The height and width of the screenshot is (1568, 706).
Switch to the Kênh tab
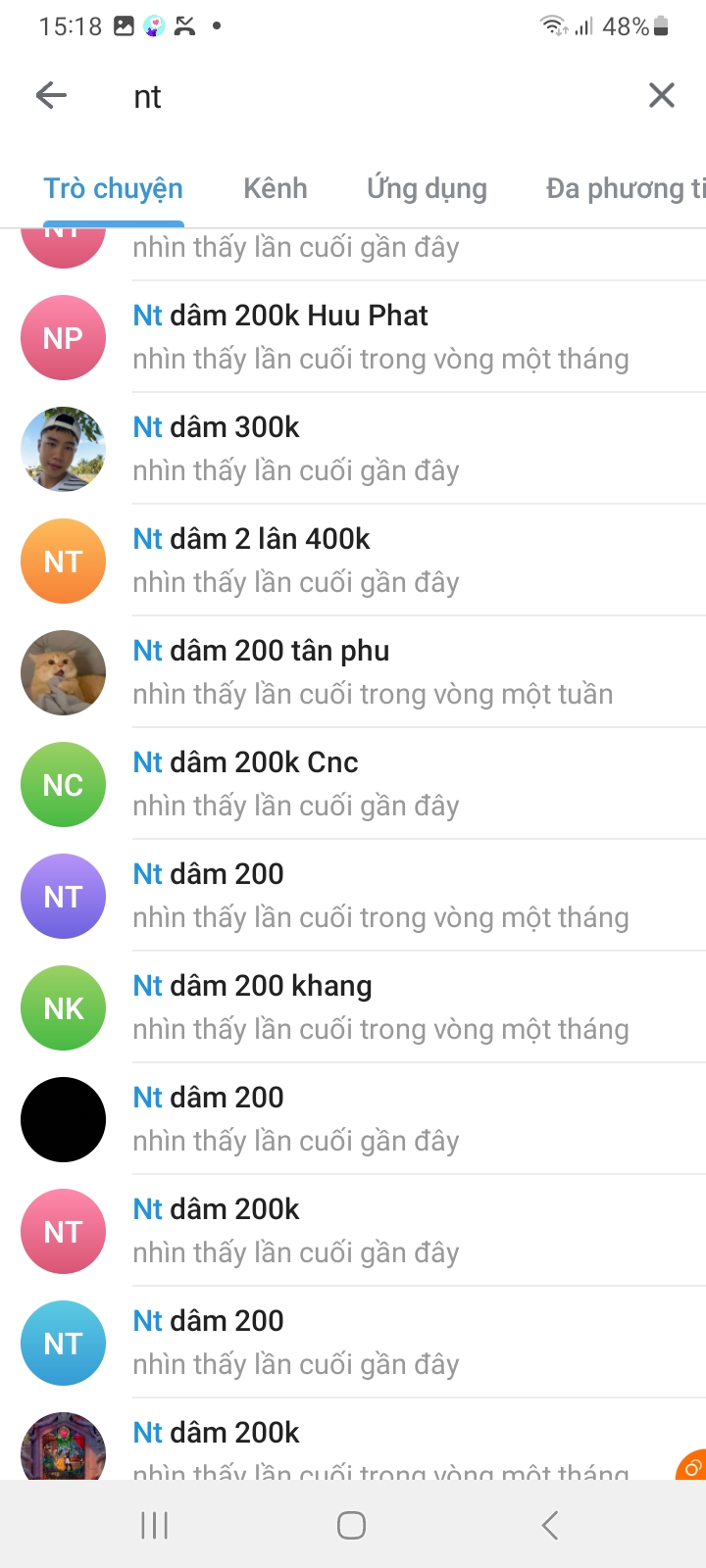[276, 188]
